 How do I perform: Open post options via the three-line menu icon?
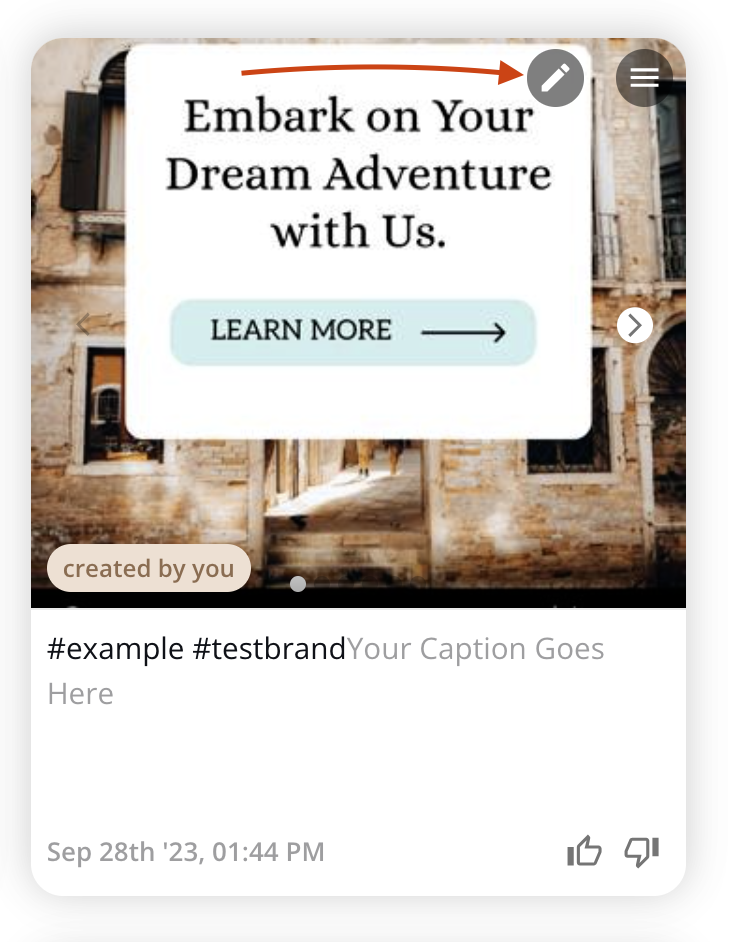click(644, 77)
